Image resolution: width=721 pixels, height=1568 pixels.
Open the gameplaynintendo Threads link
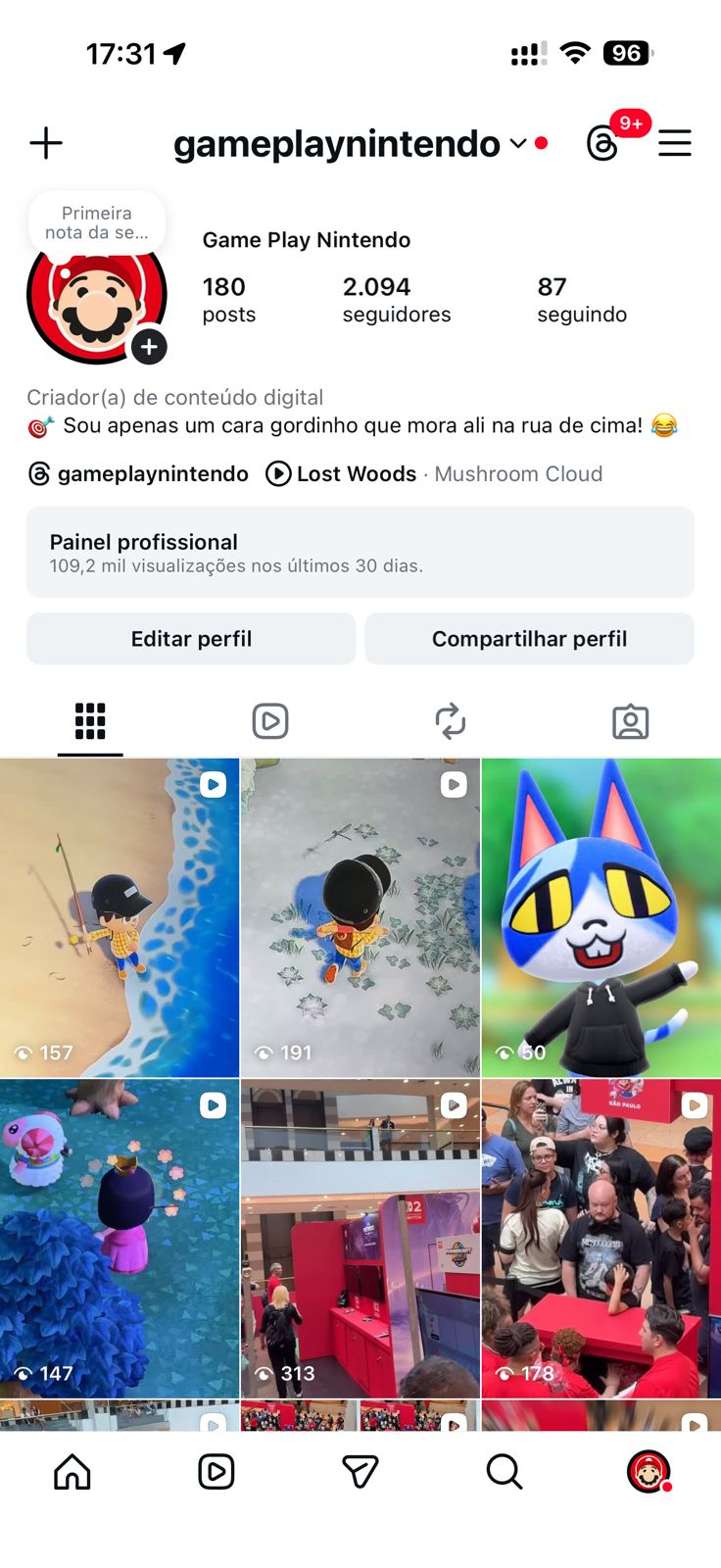coord(138,474)
